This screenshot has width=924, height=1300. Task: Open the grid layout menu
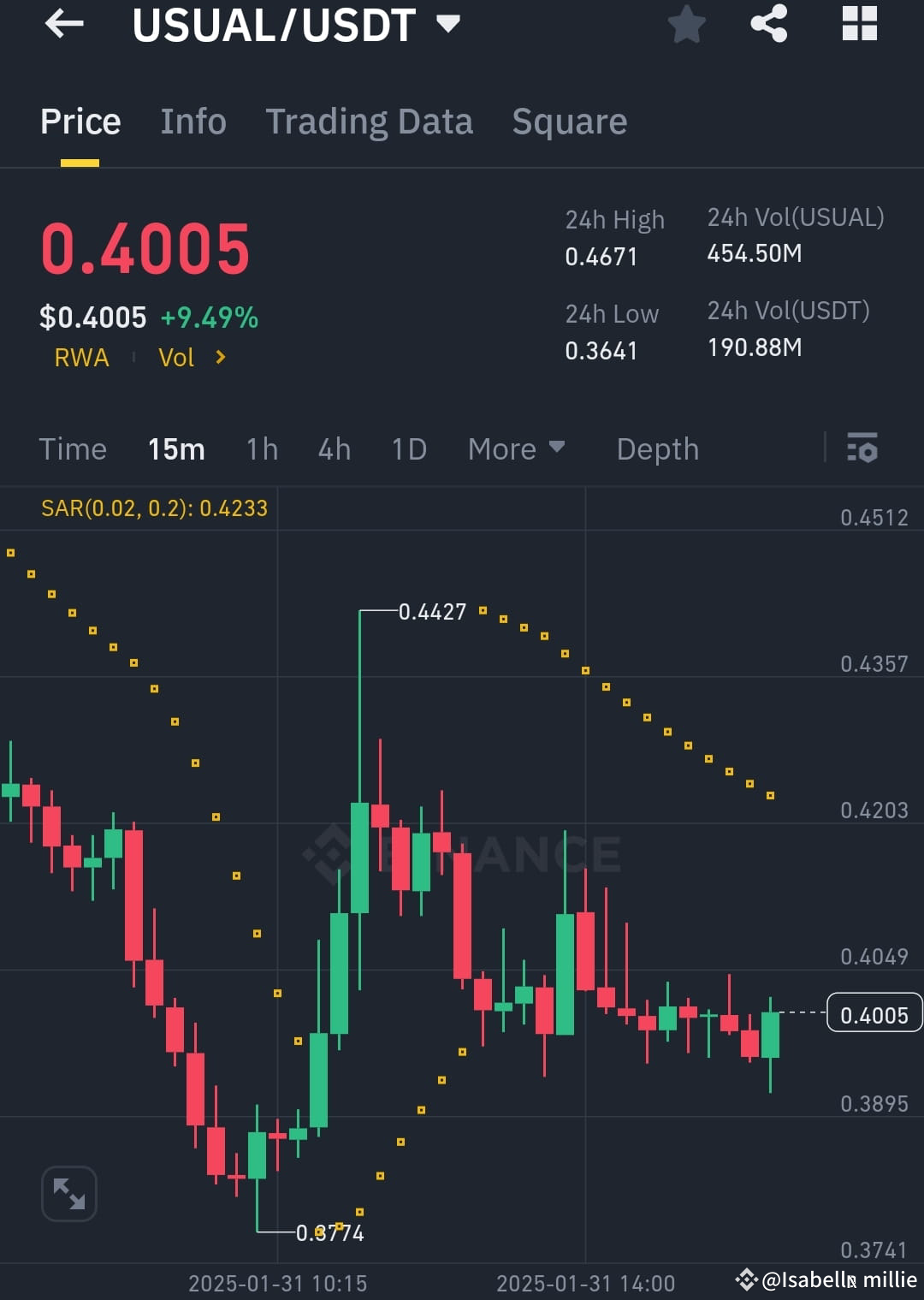point(858,25)
